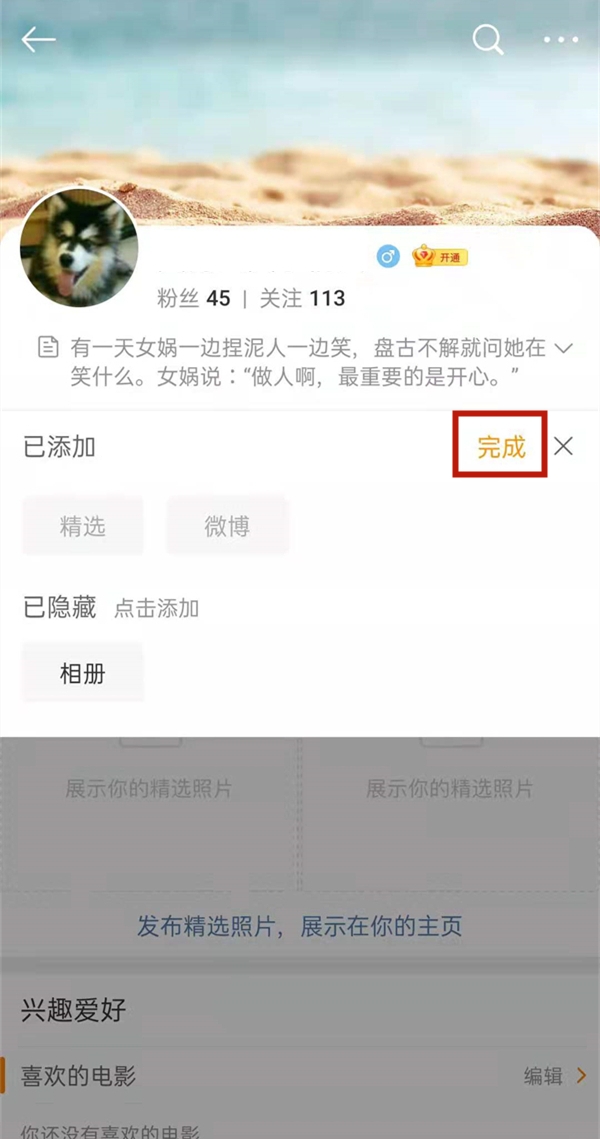Open 发布精选照片 link
Screen dimensions: 600x1139
[x=300, y=925]
